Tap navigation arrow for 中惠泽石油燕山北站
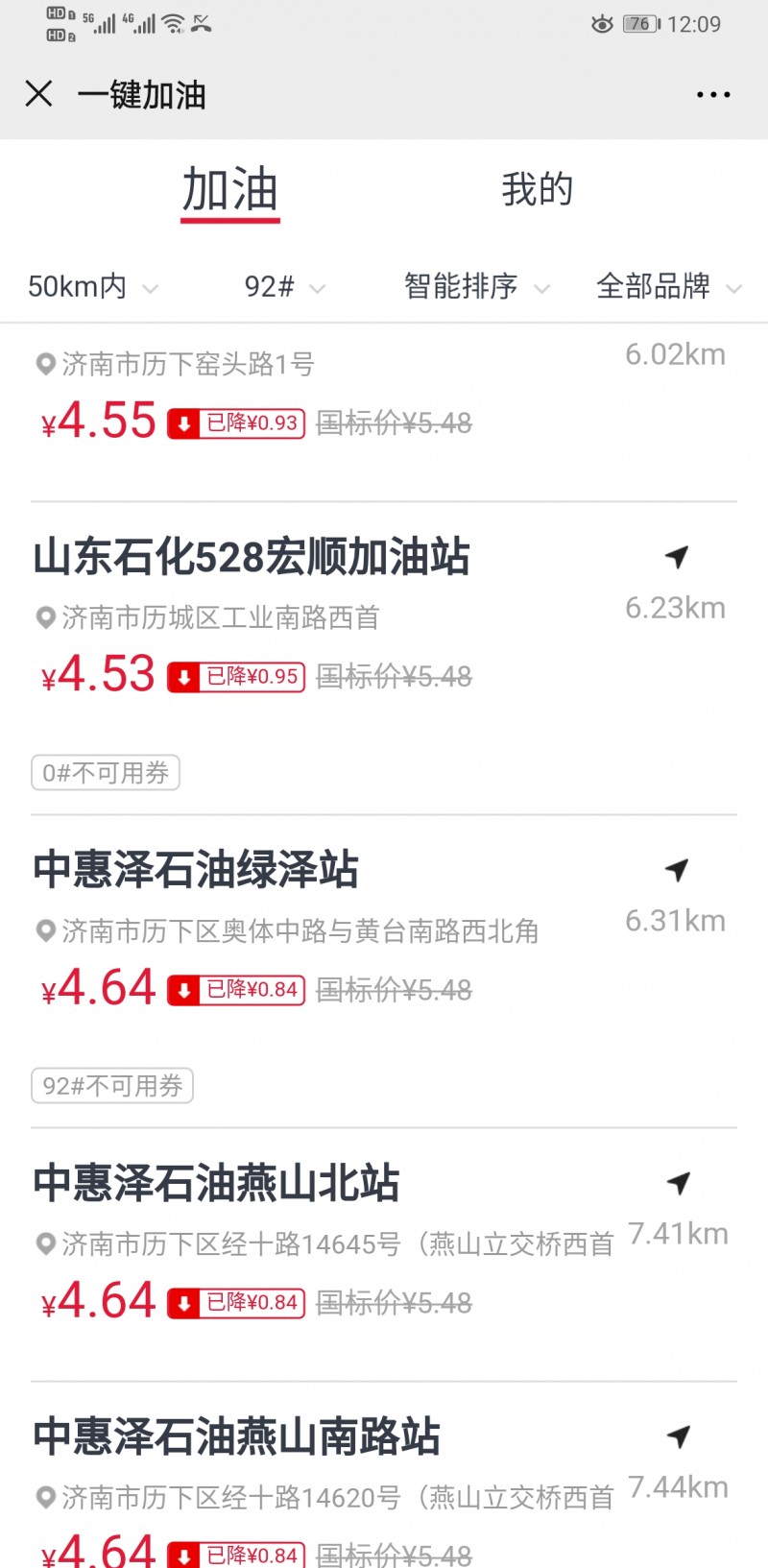 pyautogui.click(x=678, y=1182)
